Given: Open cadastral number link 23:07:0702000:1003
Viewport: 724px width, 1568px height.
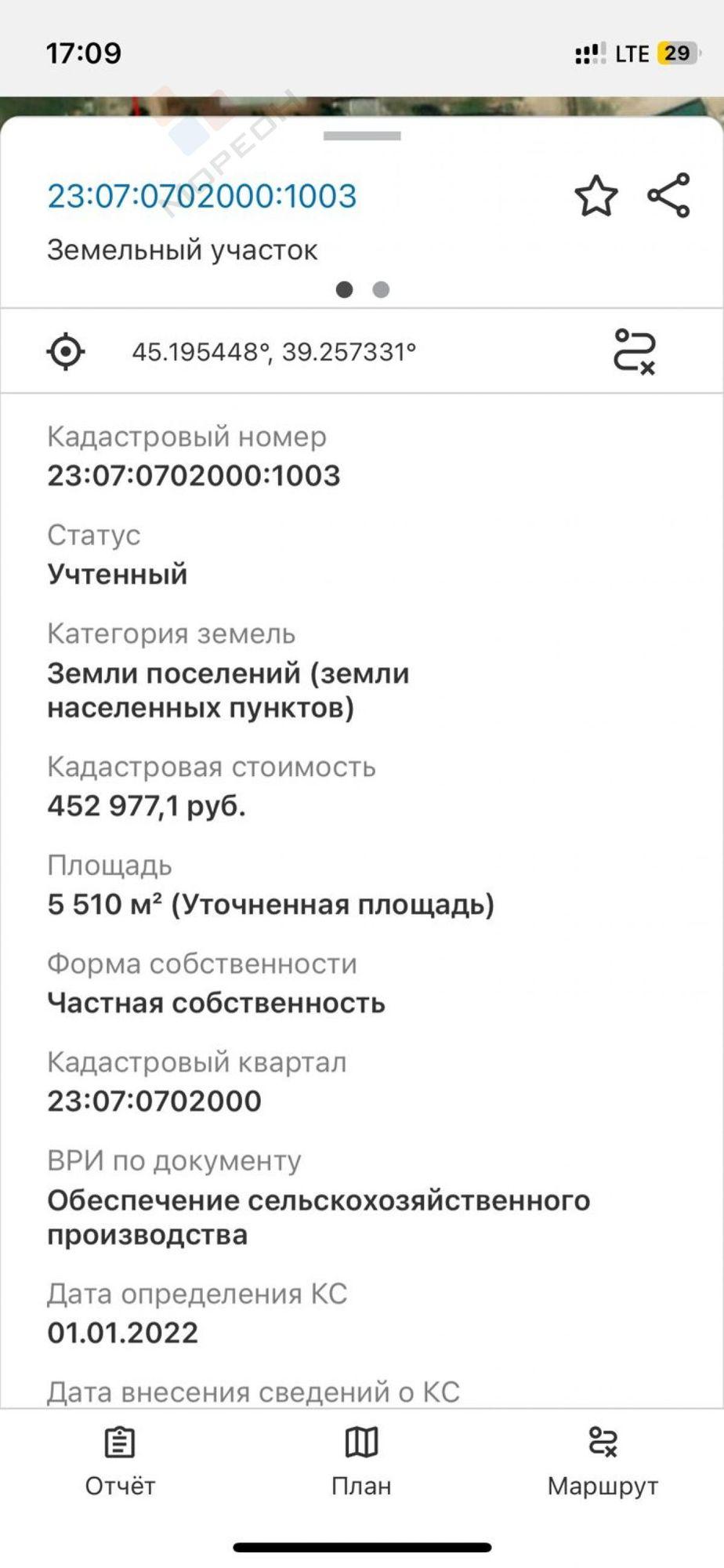Looking at the screenshot, I should tap(201, 196).
